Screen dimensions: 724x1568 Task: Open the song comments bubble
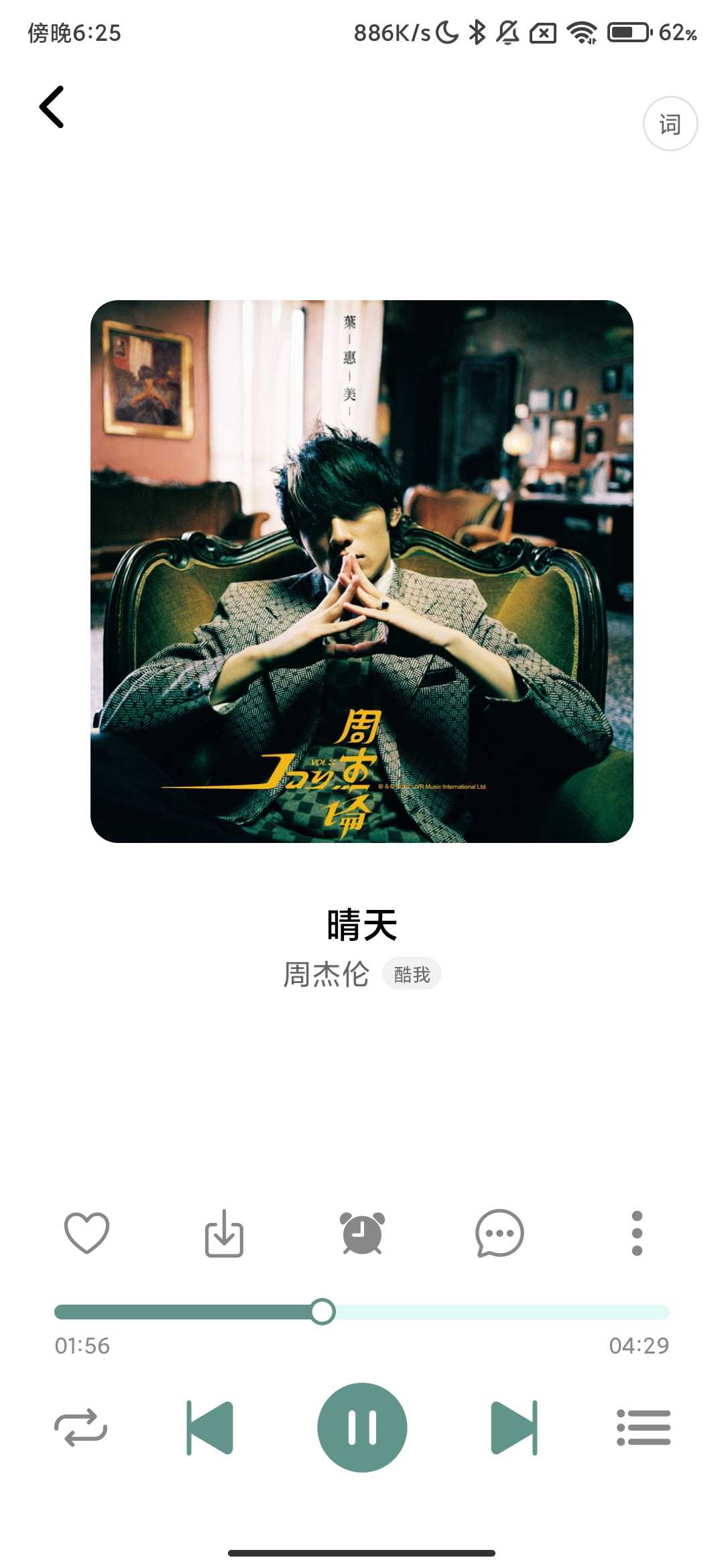499,1233
